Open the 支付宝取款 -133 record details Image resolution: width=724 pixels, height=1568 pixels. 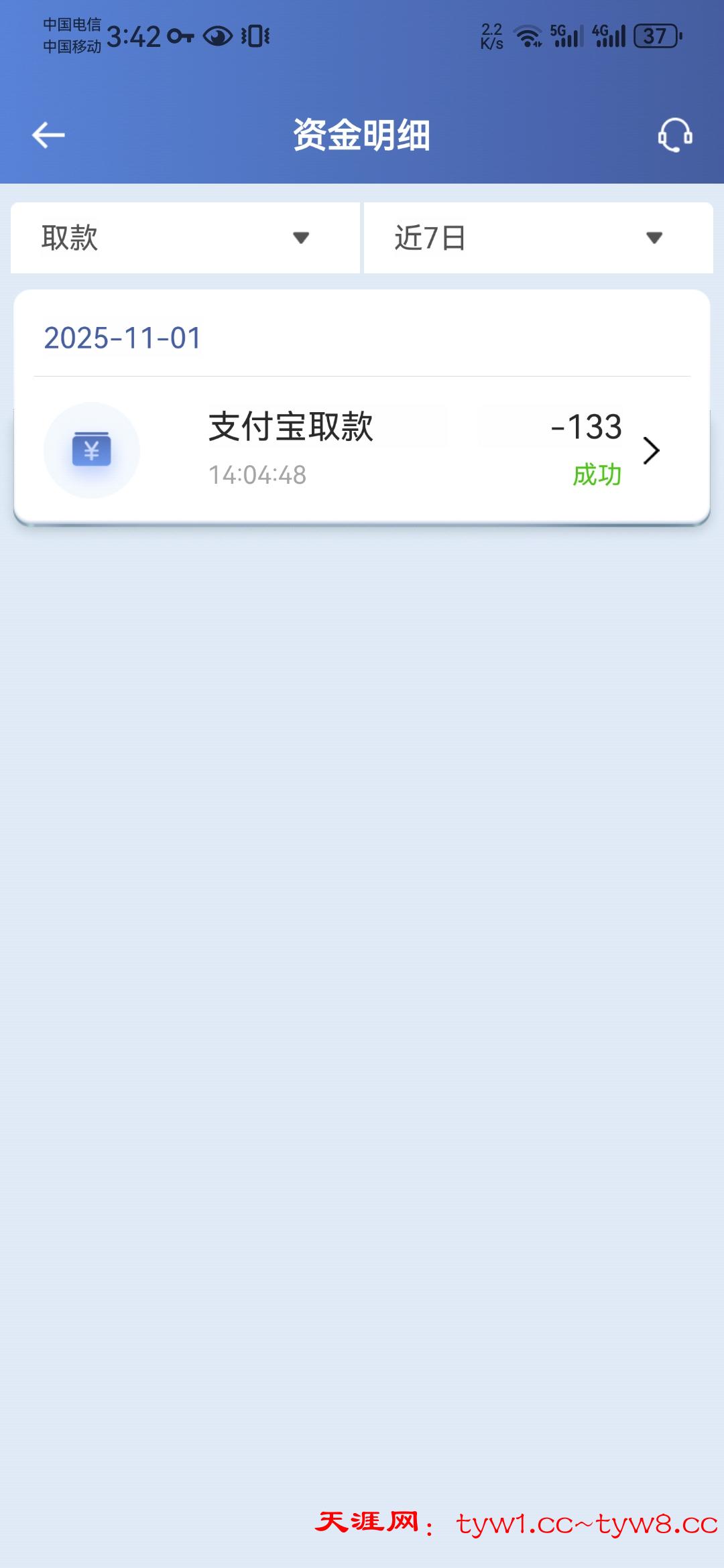tap(362, 450)
